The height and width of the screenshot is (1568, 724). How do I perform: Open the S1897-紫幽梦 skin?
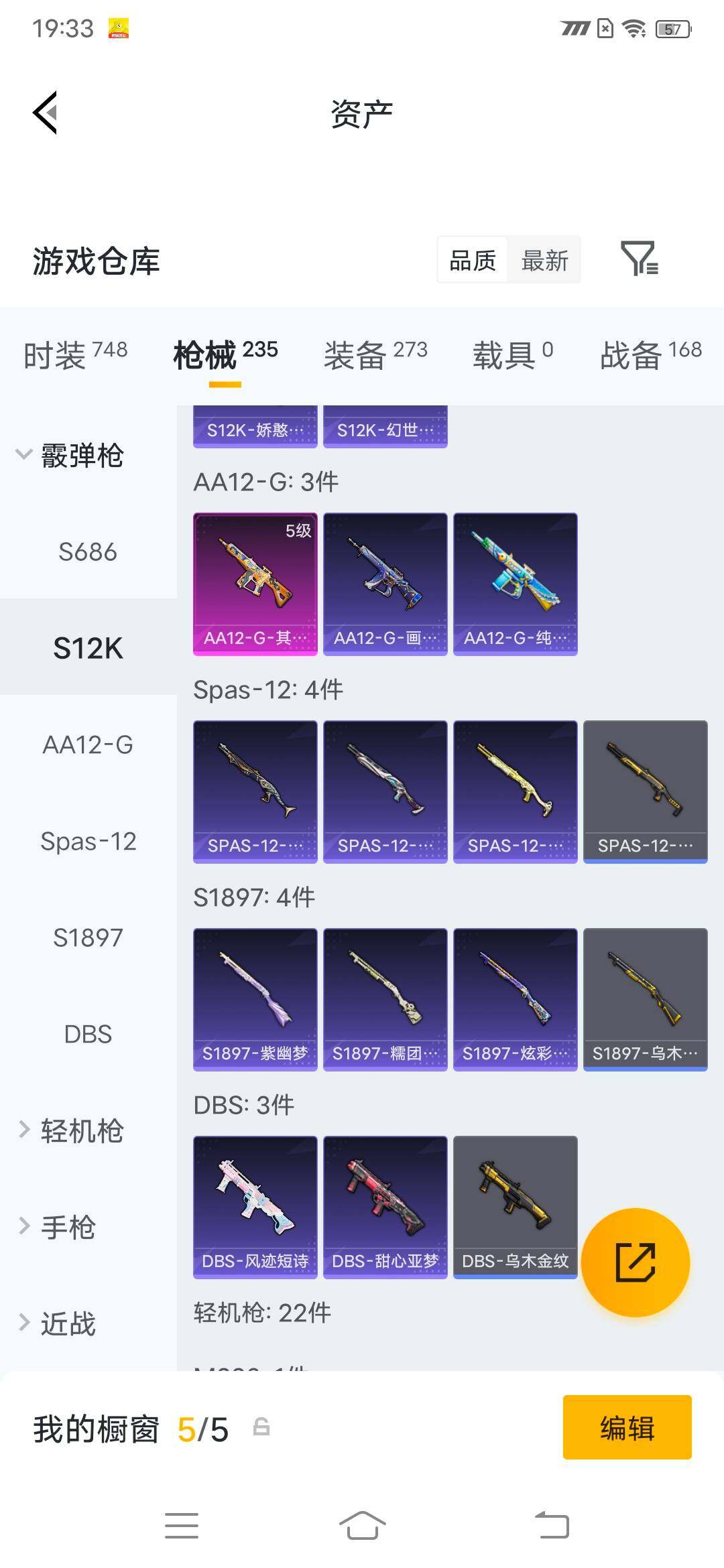click(255, 999)
